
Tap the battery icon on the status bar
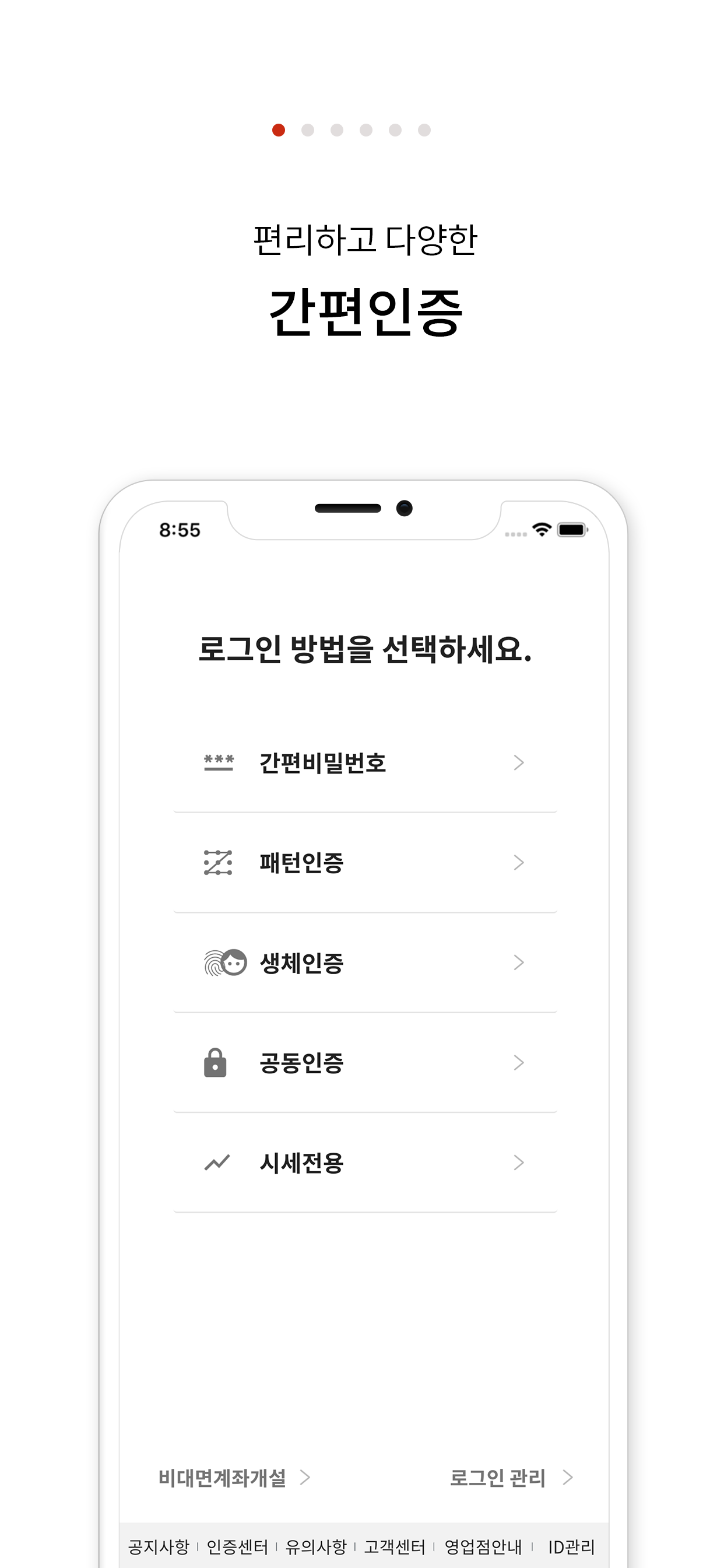572,531
